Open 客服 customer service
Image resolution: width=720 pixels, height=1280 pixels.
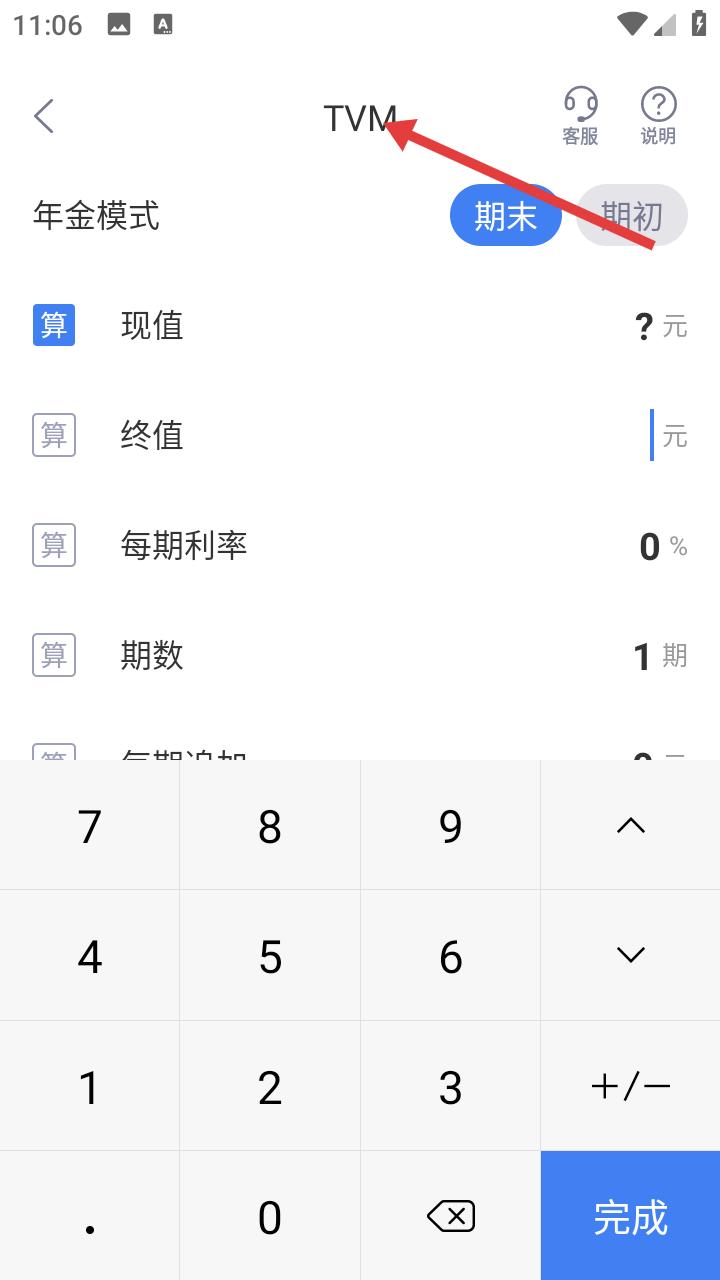[580, 116]
